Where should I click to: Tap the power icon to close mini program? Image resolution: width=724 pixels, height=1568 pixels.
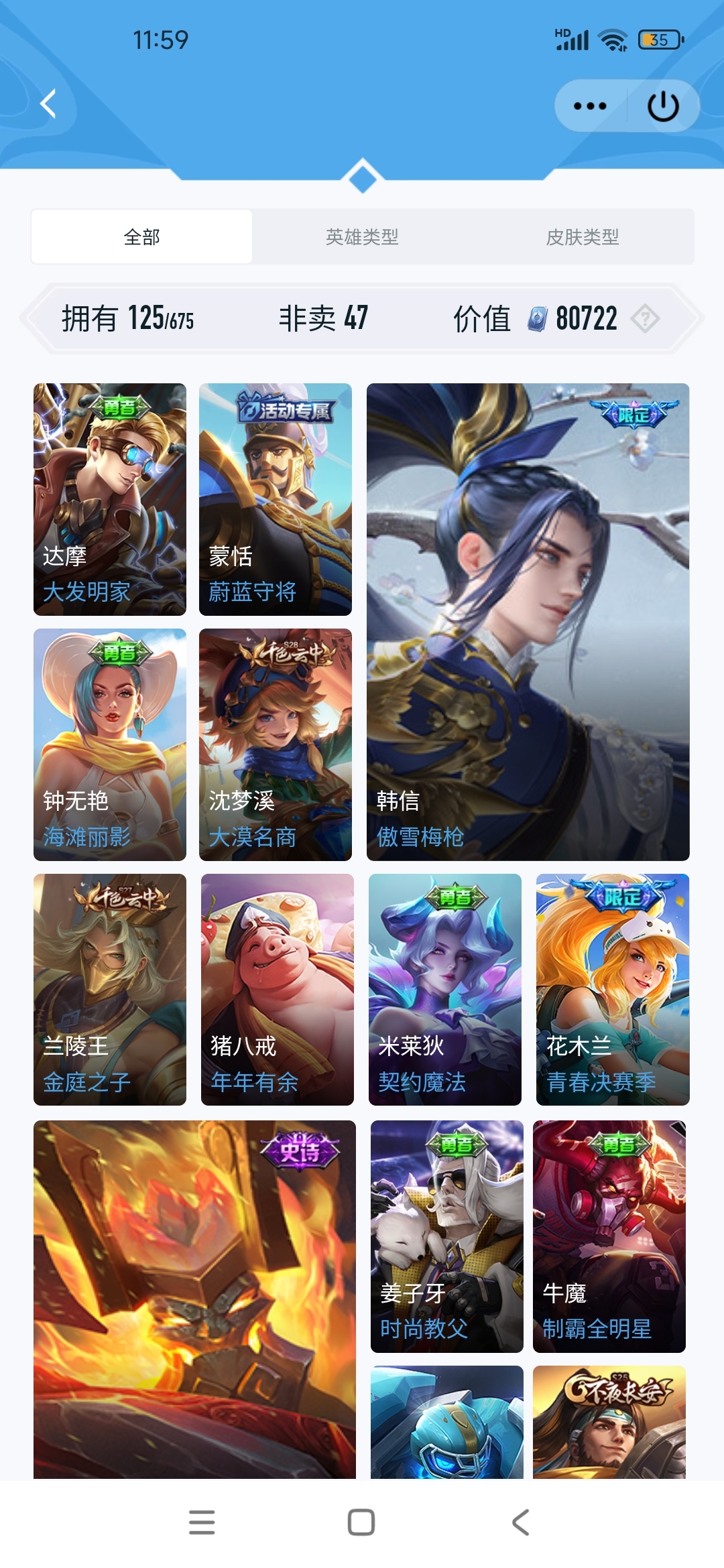point(663,106)
